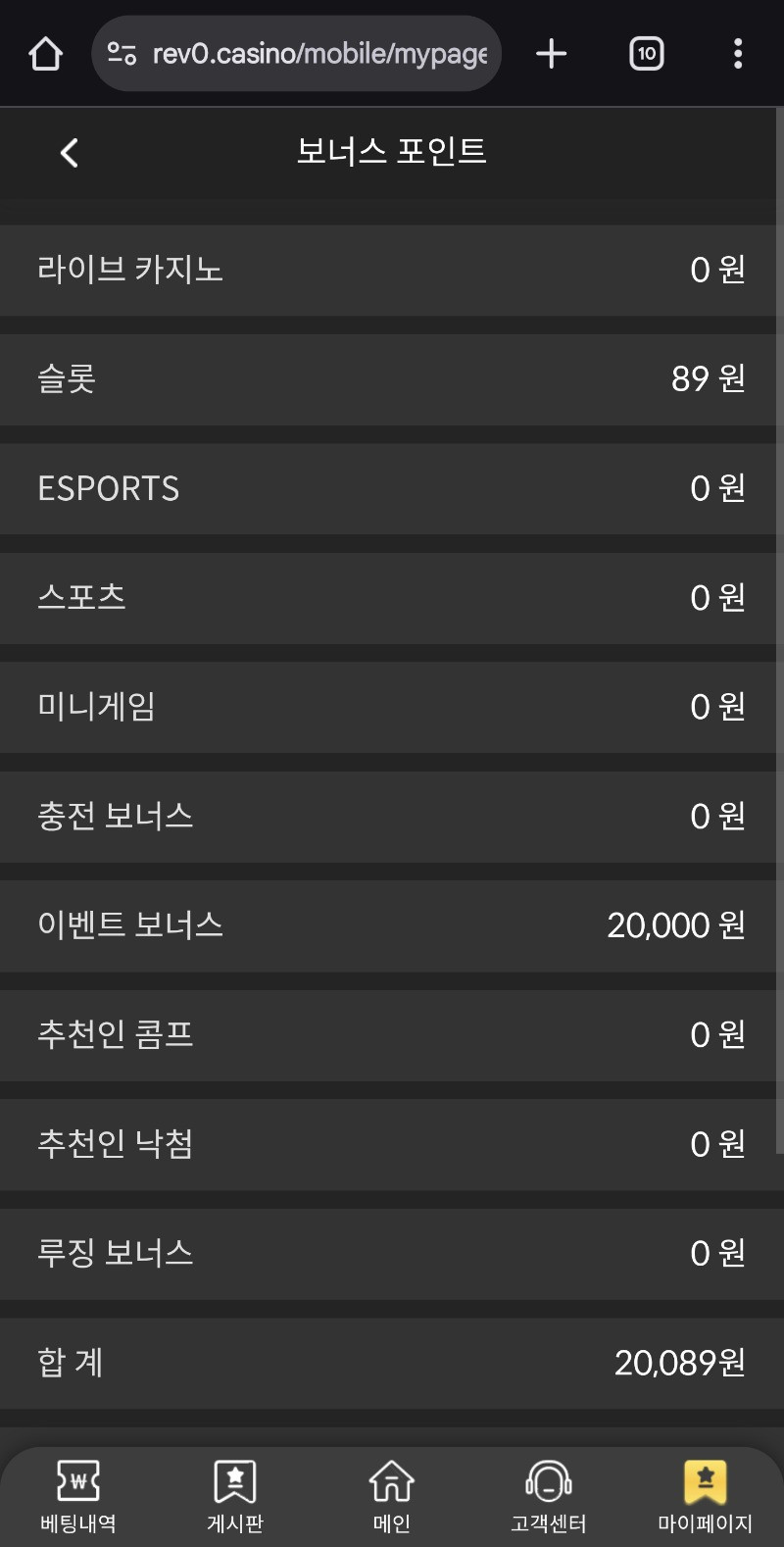Open the 고객센터 support tab
The width and height of the screenshot is (784, 1547).
coord(549,1495)
